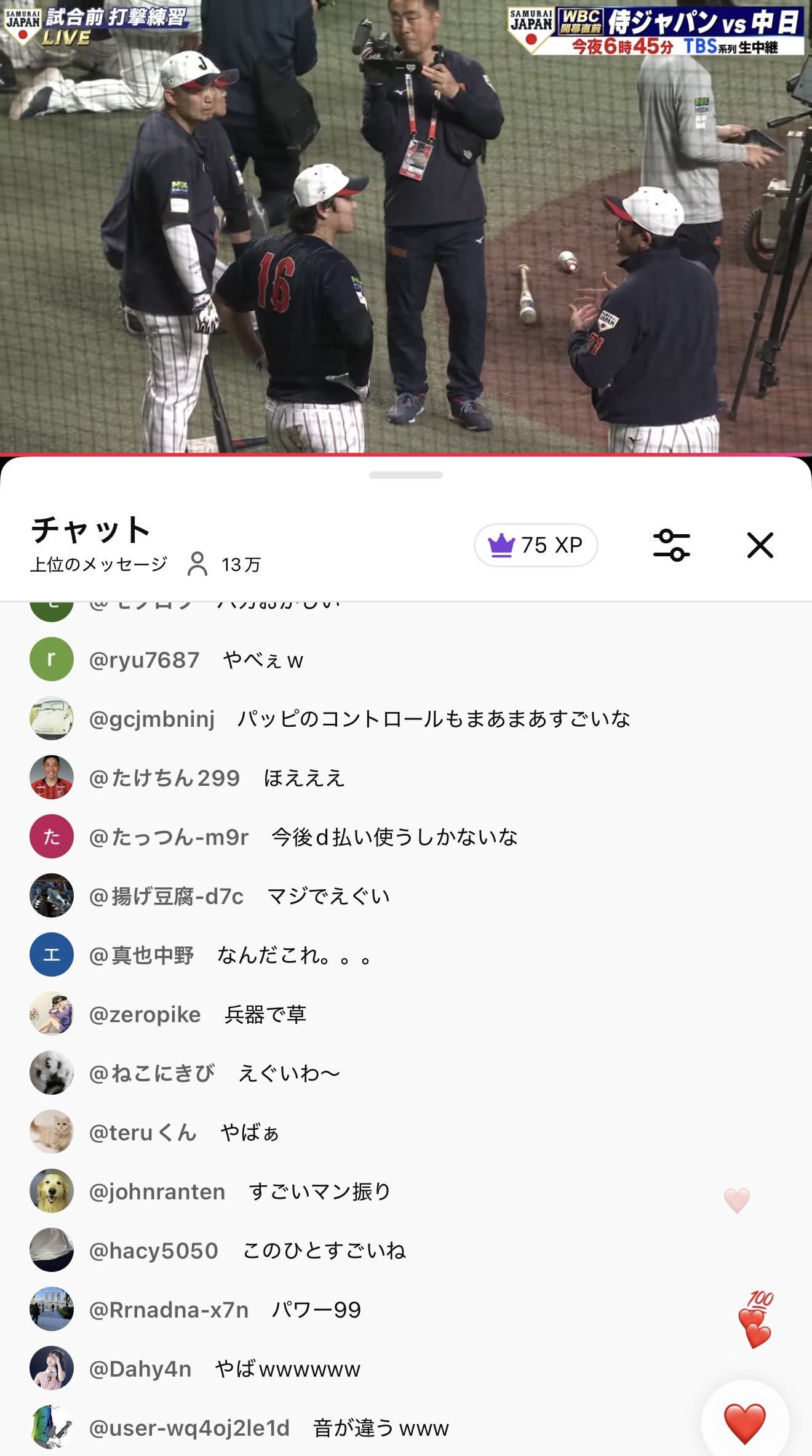Open the message from @ねこにきび
This screenshot has width=812, height=1456.
coord(214,1074)
